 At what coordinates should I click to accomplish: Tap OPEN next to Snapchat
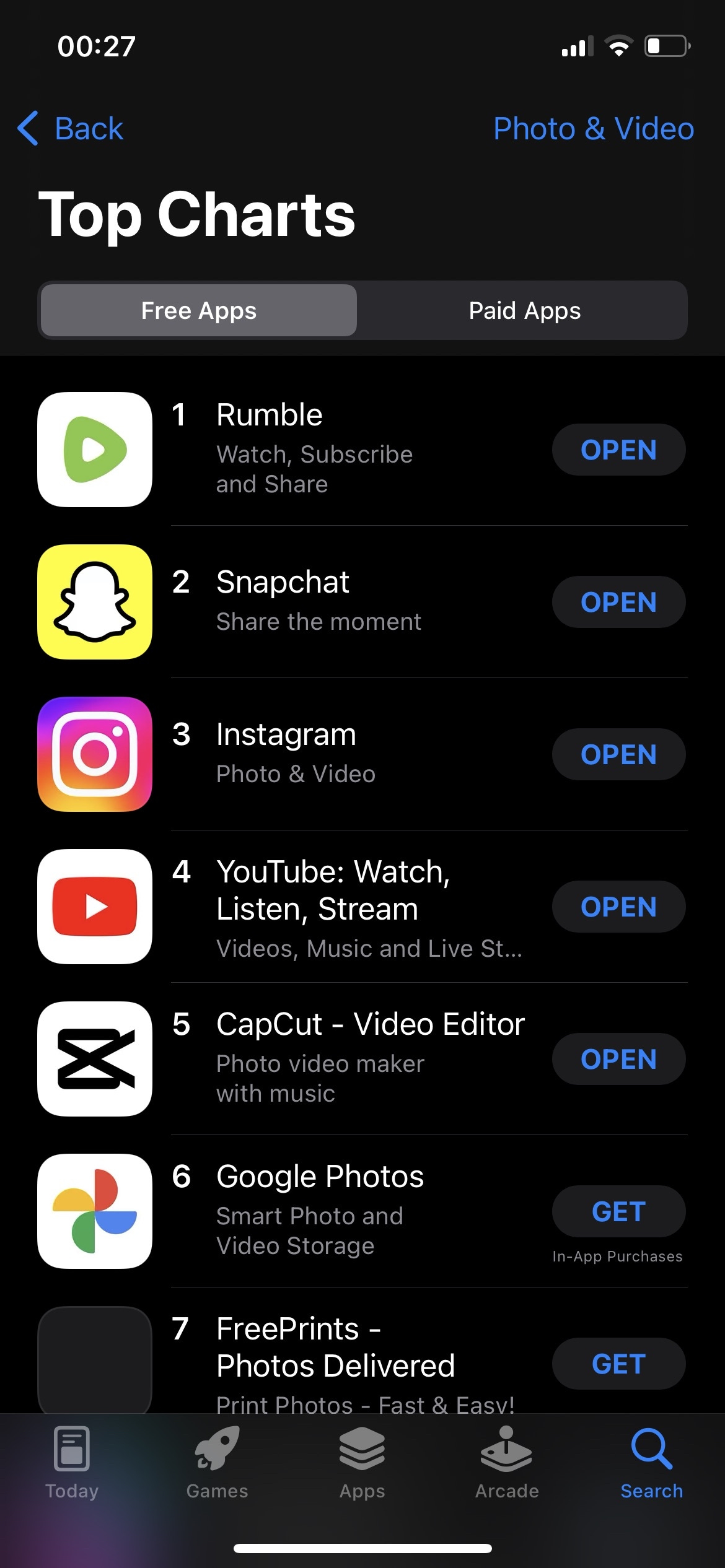click(x=618, y=602)
